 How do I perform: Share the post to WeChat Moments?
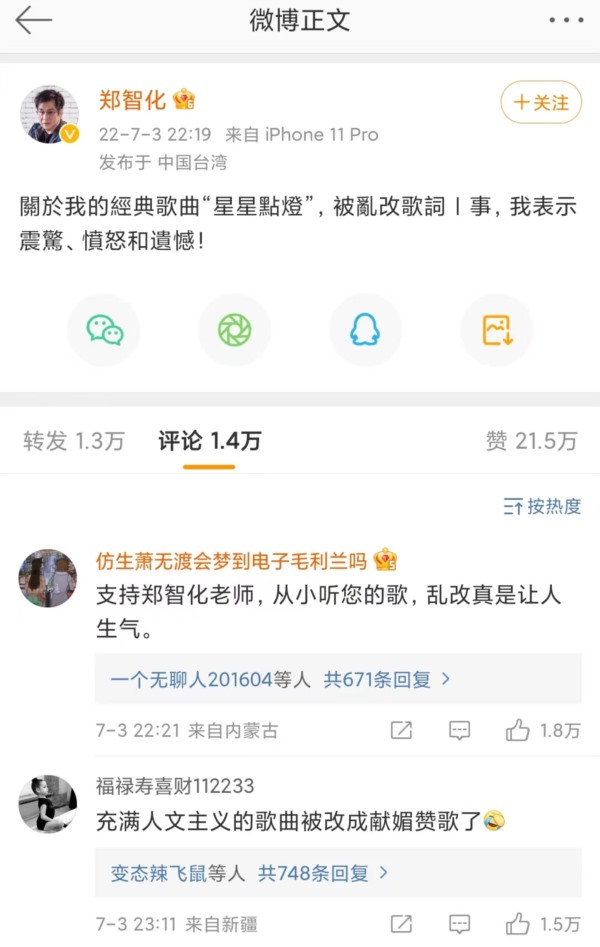tap(234, 330)
